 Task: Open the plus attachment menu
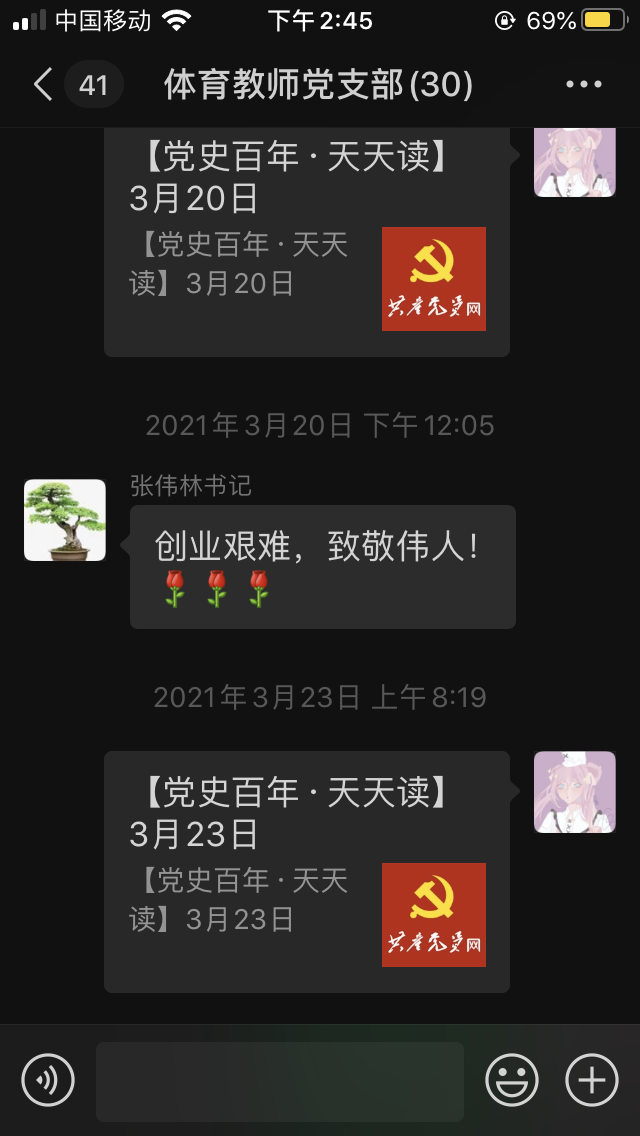point(592,1080)
